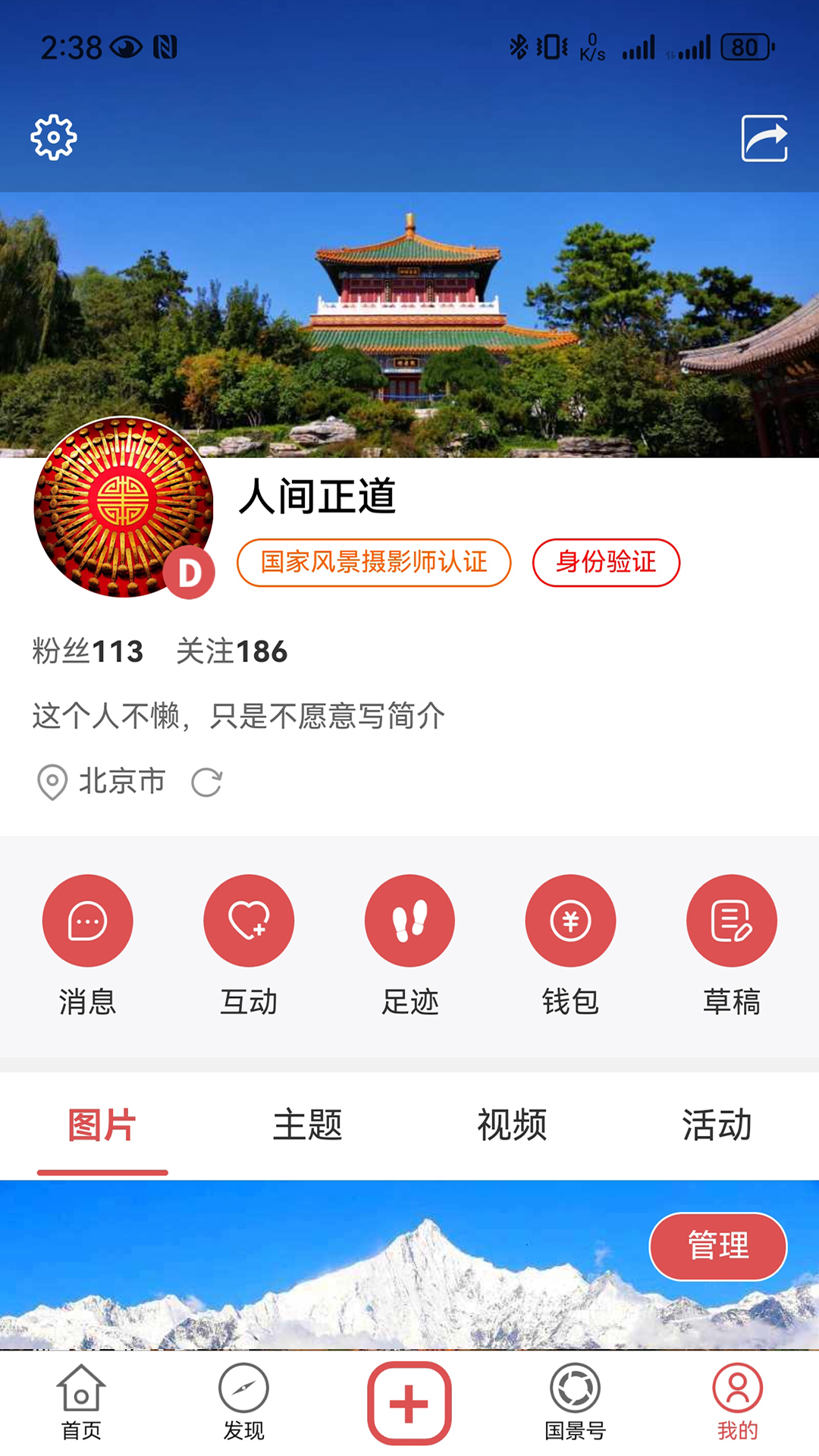Go to 首页 home tab
This screenshot has height=1456, width=819.
pyautogui.click(x=81, y=1403)
